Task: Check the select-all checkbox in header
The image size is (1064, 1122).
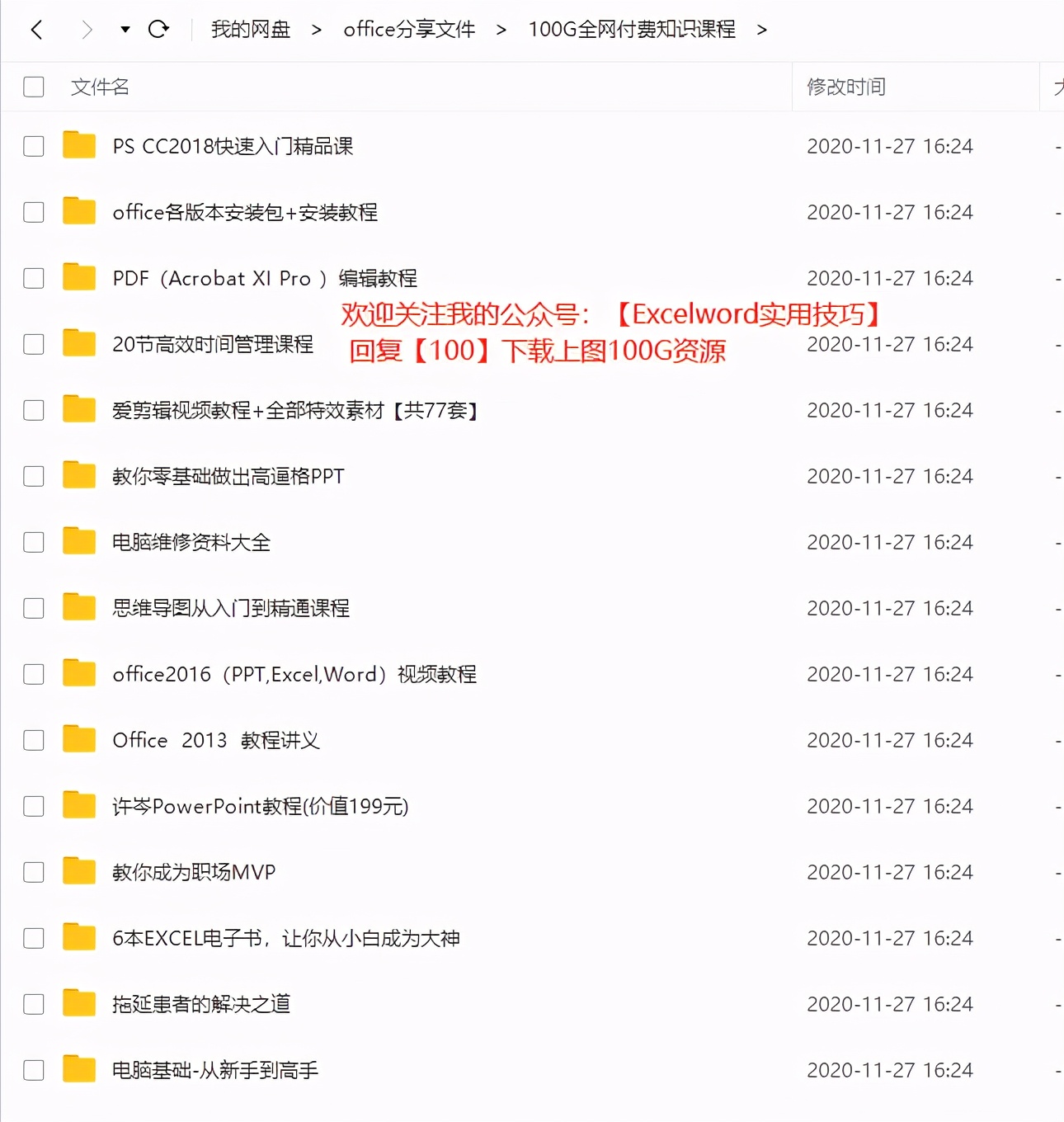Action: click(33, 86)
